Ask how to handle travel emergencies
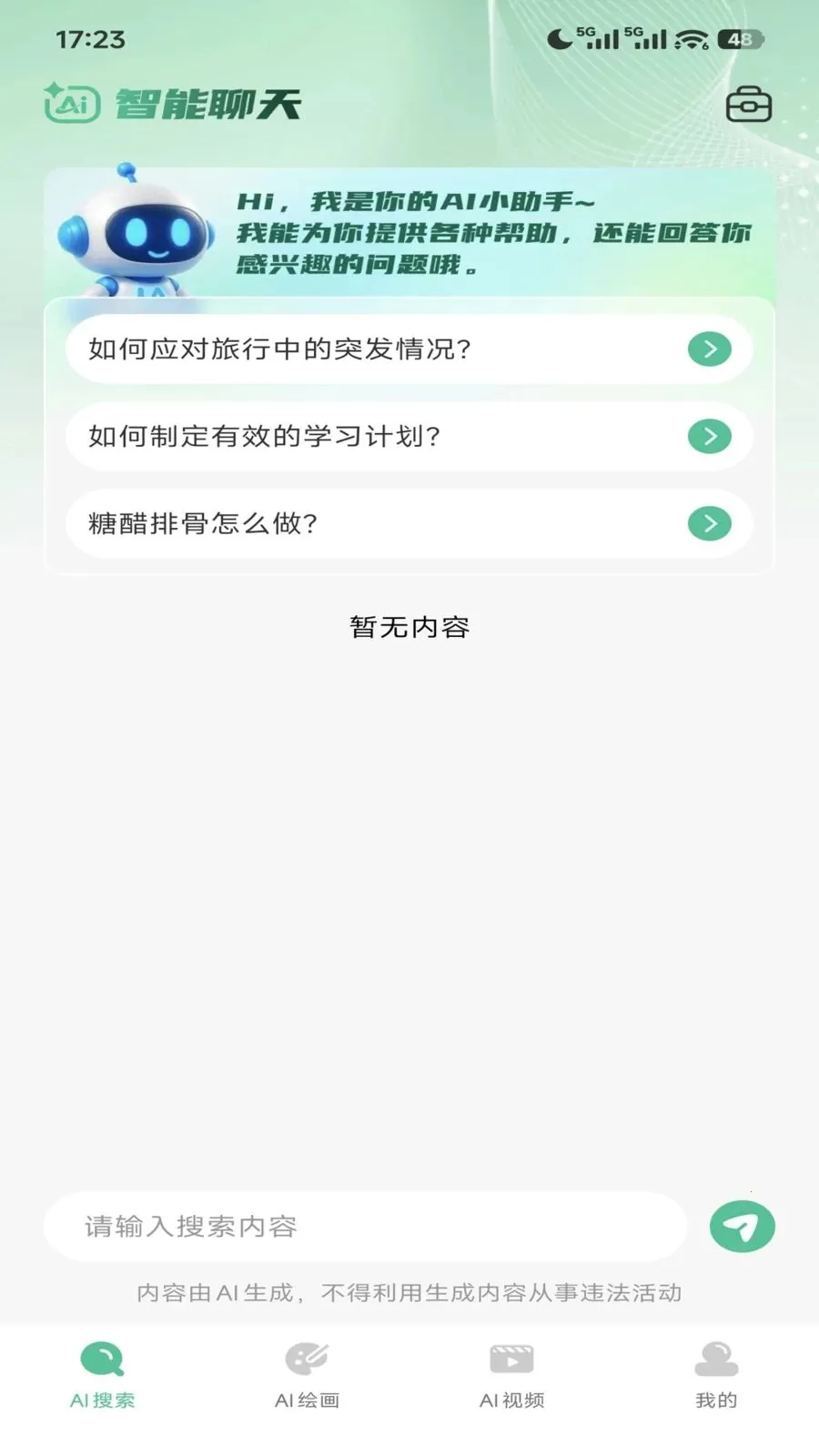Viewport: 819px width, 1456px height. pyautogui.click(x=409, y=349)
